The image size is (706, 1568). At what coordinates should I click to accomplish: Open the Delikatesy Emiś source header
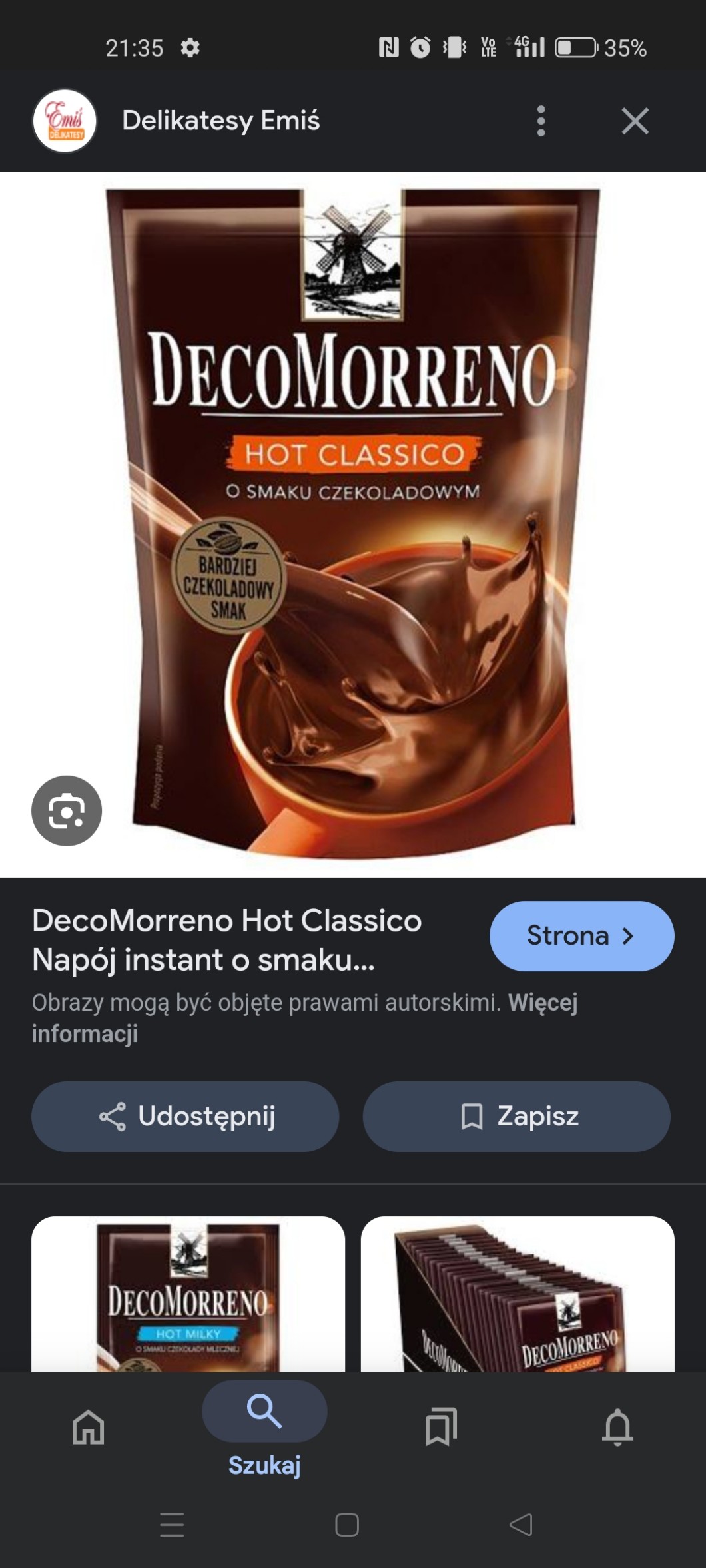[220, 121]
